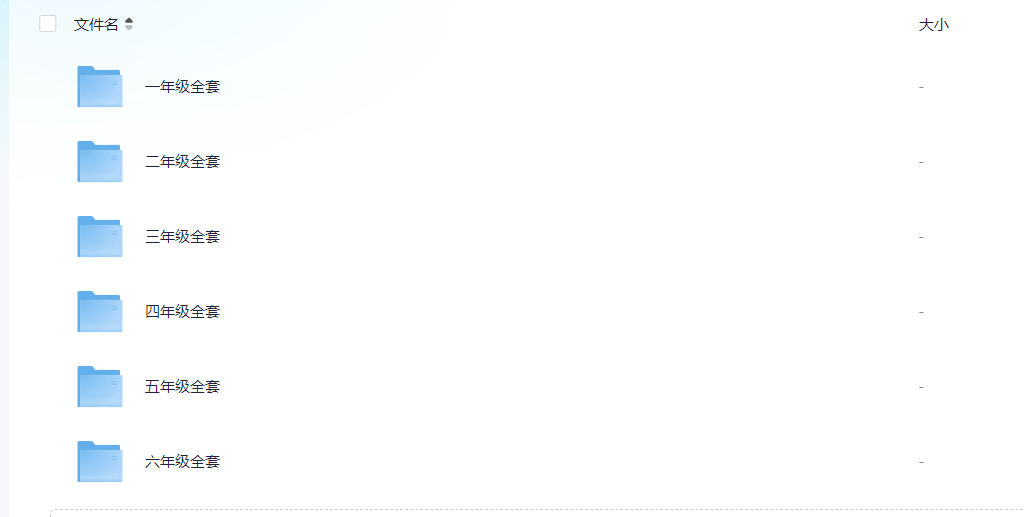Sort the list by 文件名
Image resolution: width=1025 pixels, height=517 pixels.
[x=129, y=24]
